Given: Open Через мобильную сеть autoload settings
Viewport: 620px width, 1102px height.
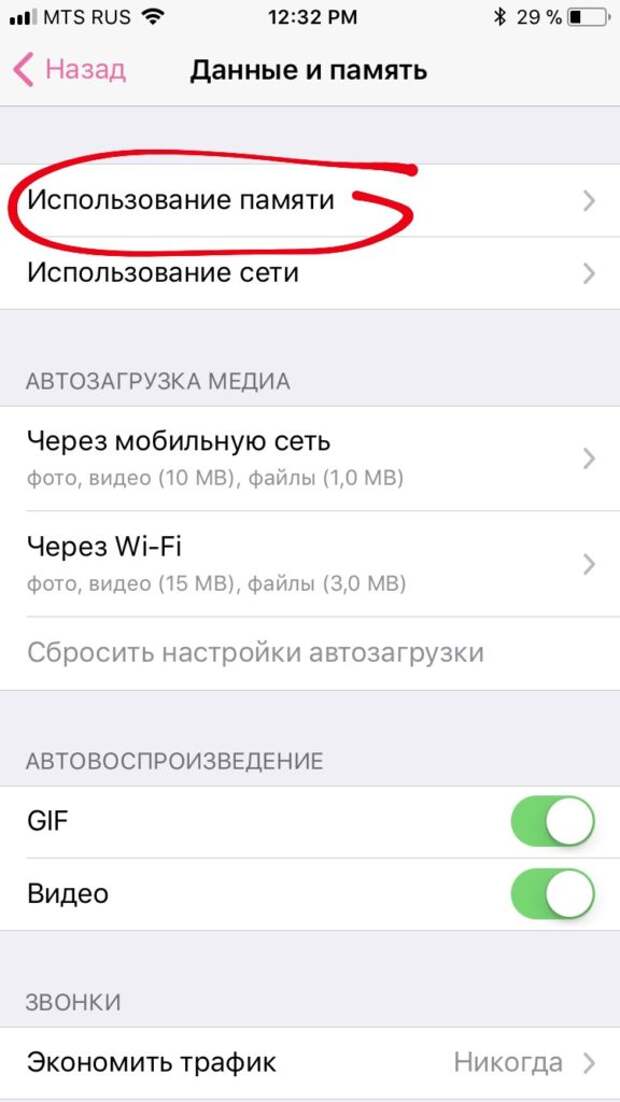Looking at the screenshot, I should [310, 458].
